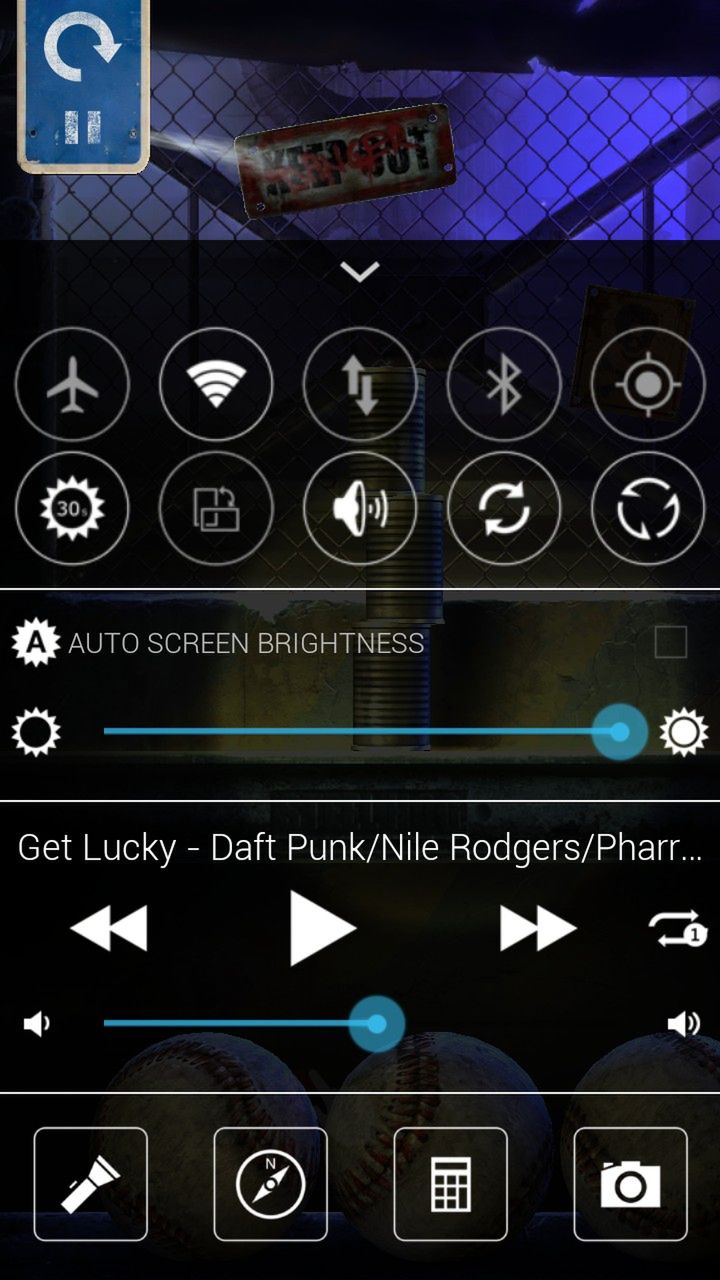Skip to the previous track
This screenshot has width=720, height=1280.
pyautogui.click(x=109, y=929)
